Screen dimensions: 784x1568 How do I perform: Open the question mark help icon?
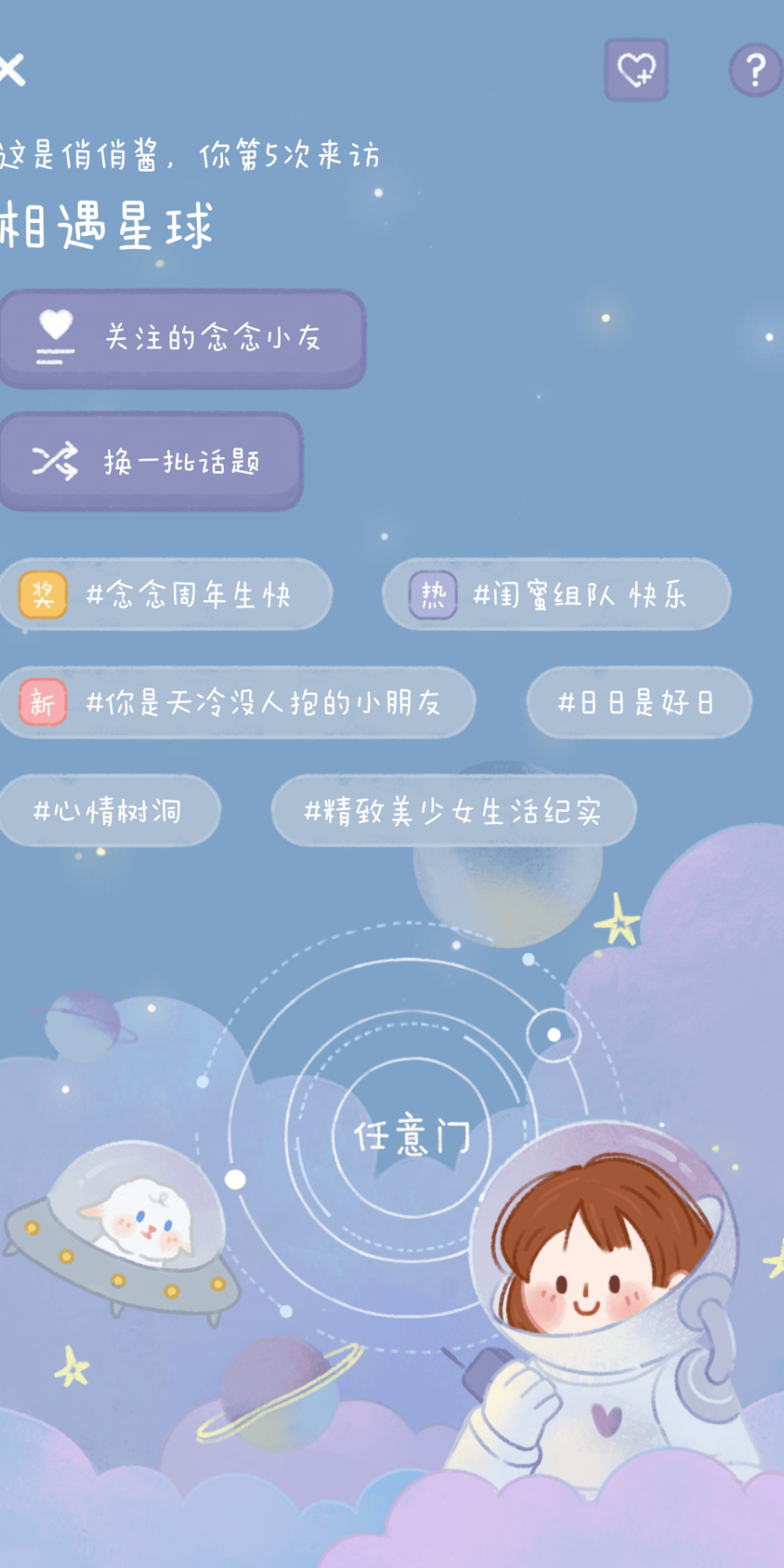pos(756,70)
